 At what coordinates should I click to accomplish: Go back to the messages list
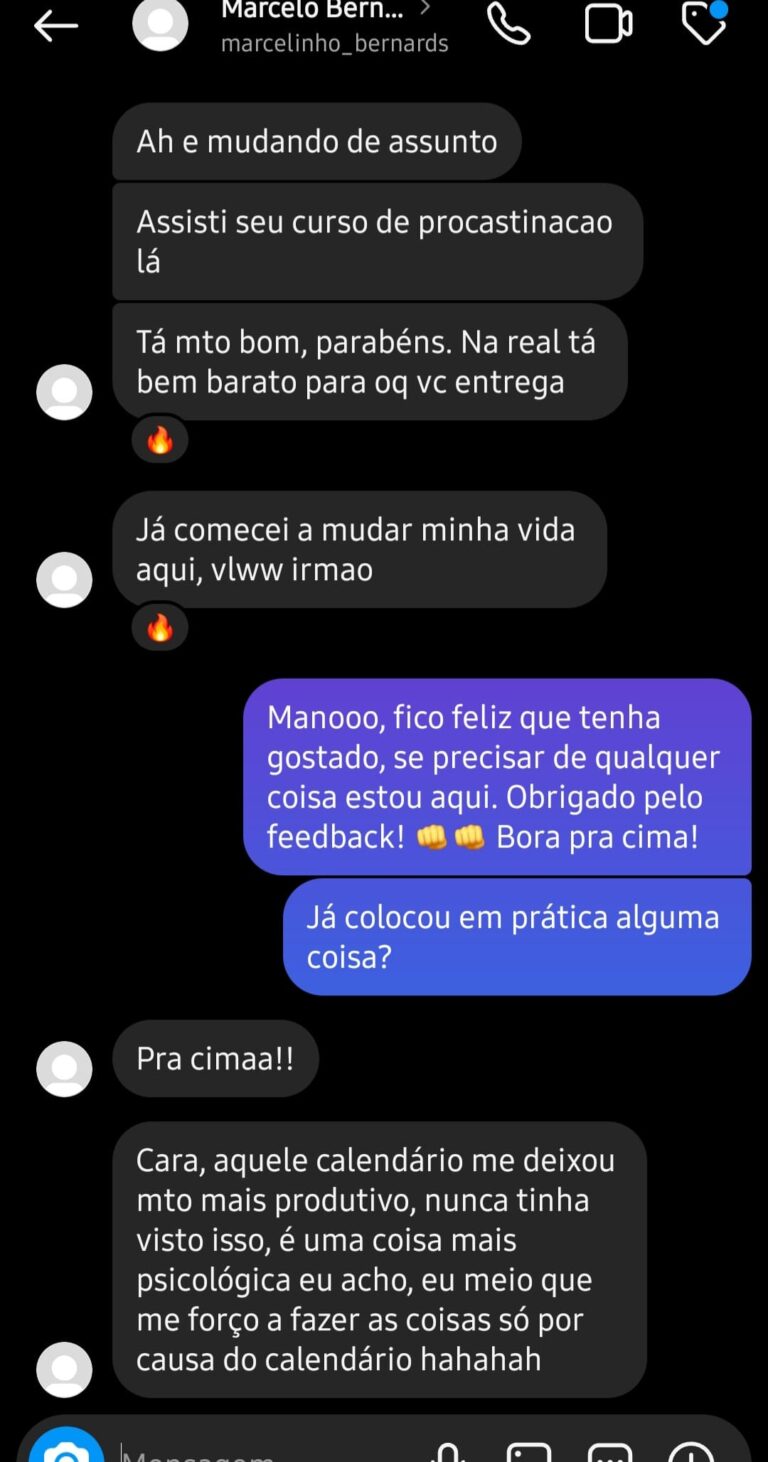click(x=55, y=27)
